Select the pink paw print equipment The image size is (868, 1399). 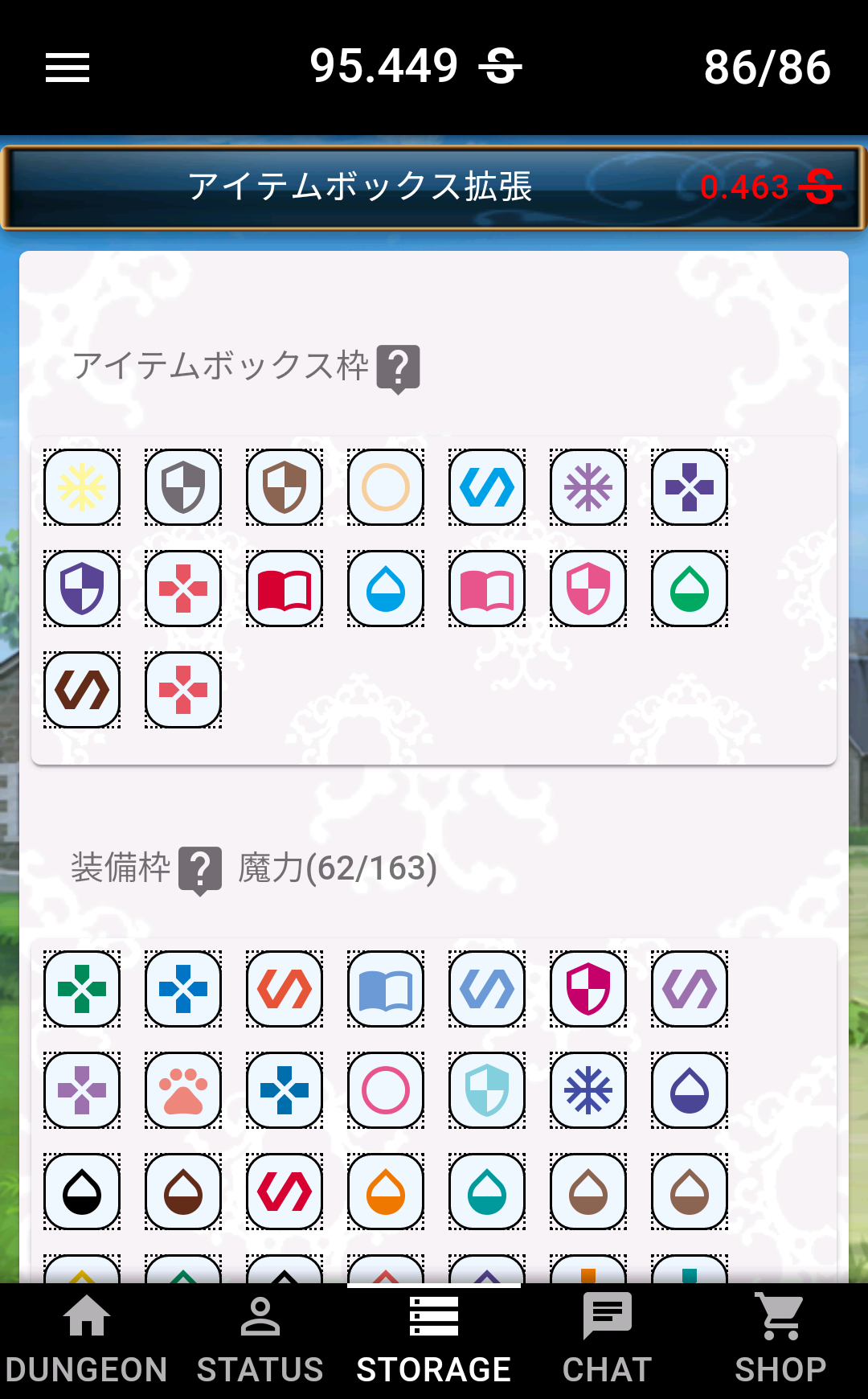click(x=183, y=1090)
